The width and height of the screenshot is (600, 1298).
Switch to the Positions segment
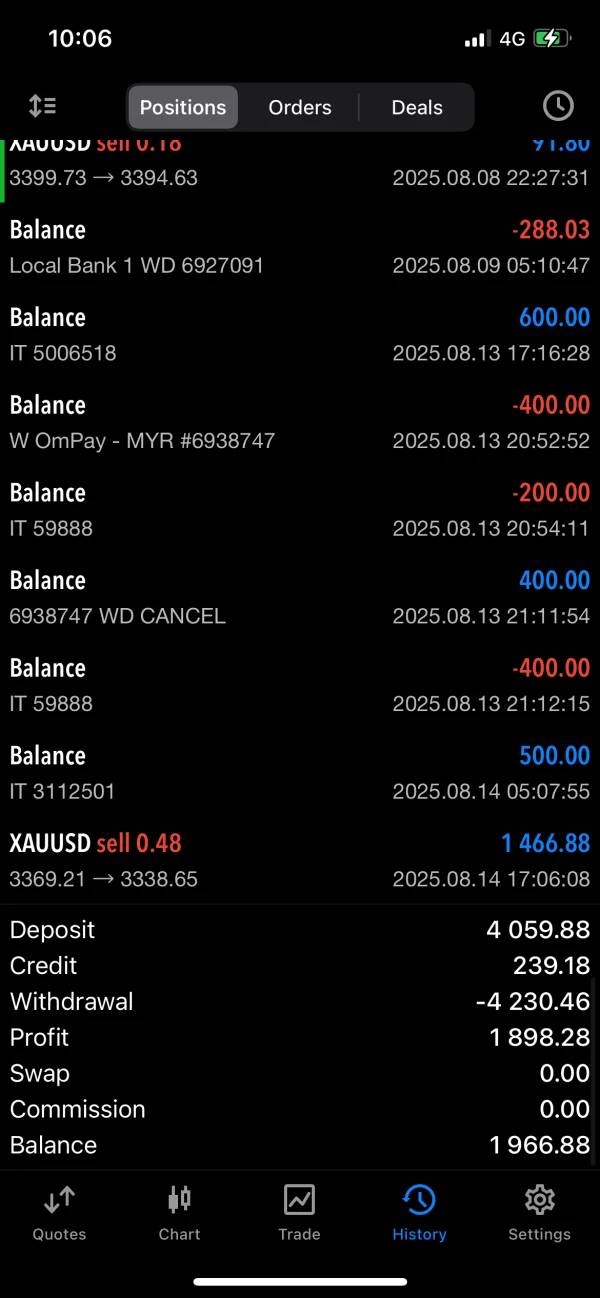(x=182, y=107)
